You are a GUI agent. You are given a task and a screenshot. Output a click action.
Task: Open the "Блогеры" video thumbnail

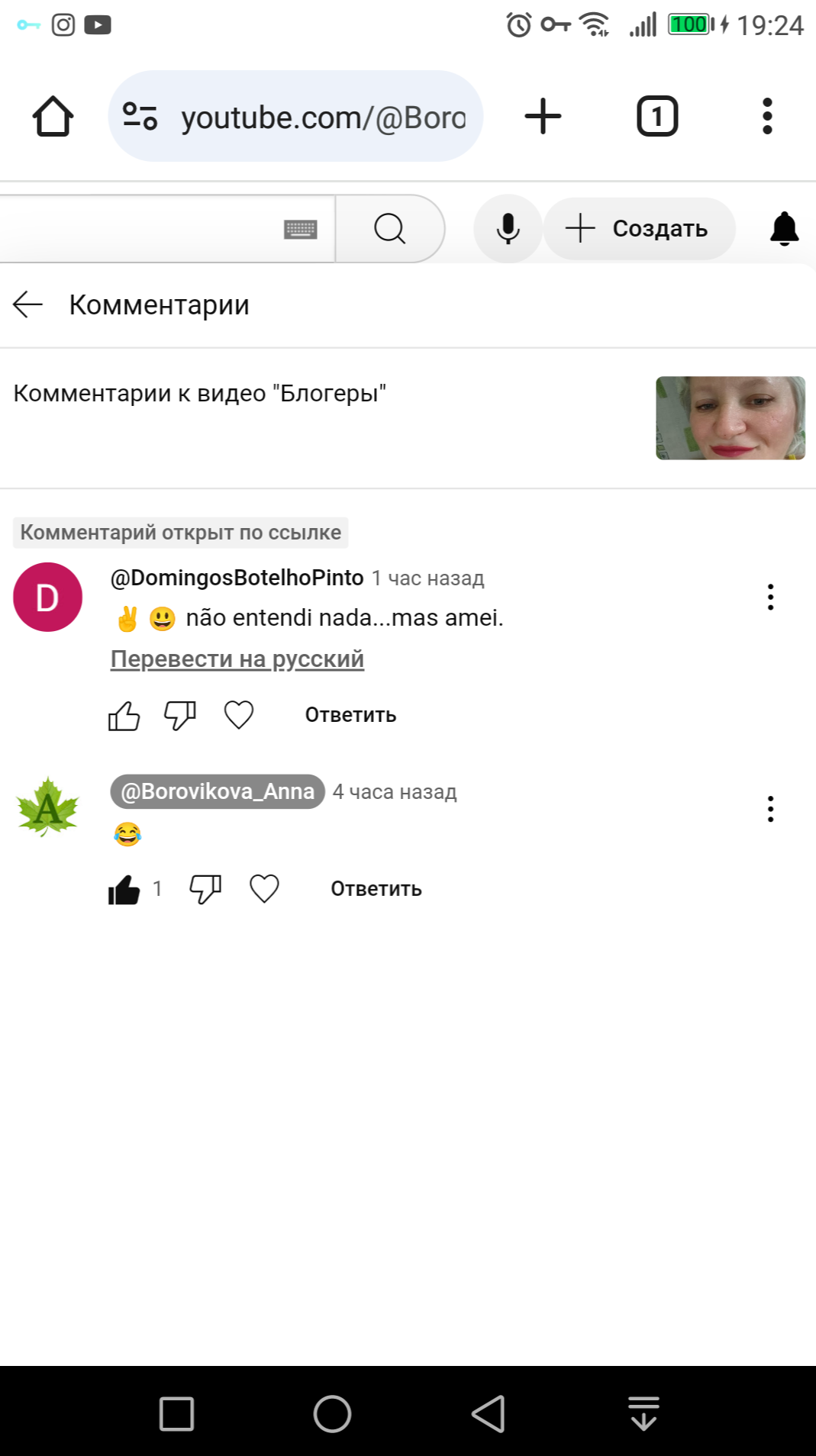point(730,418)
